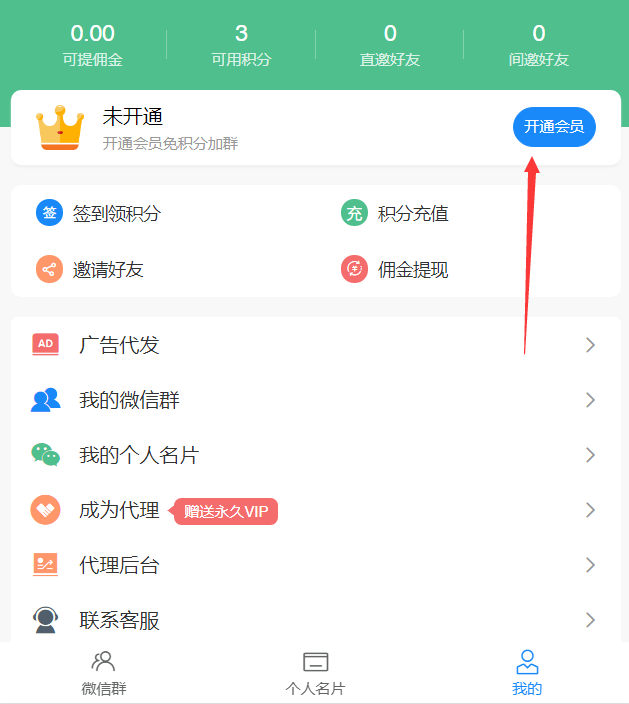Open 联系客服 to contact support
629x704 pixels.
(x=315, y=620)
